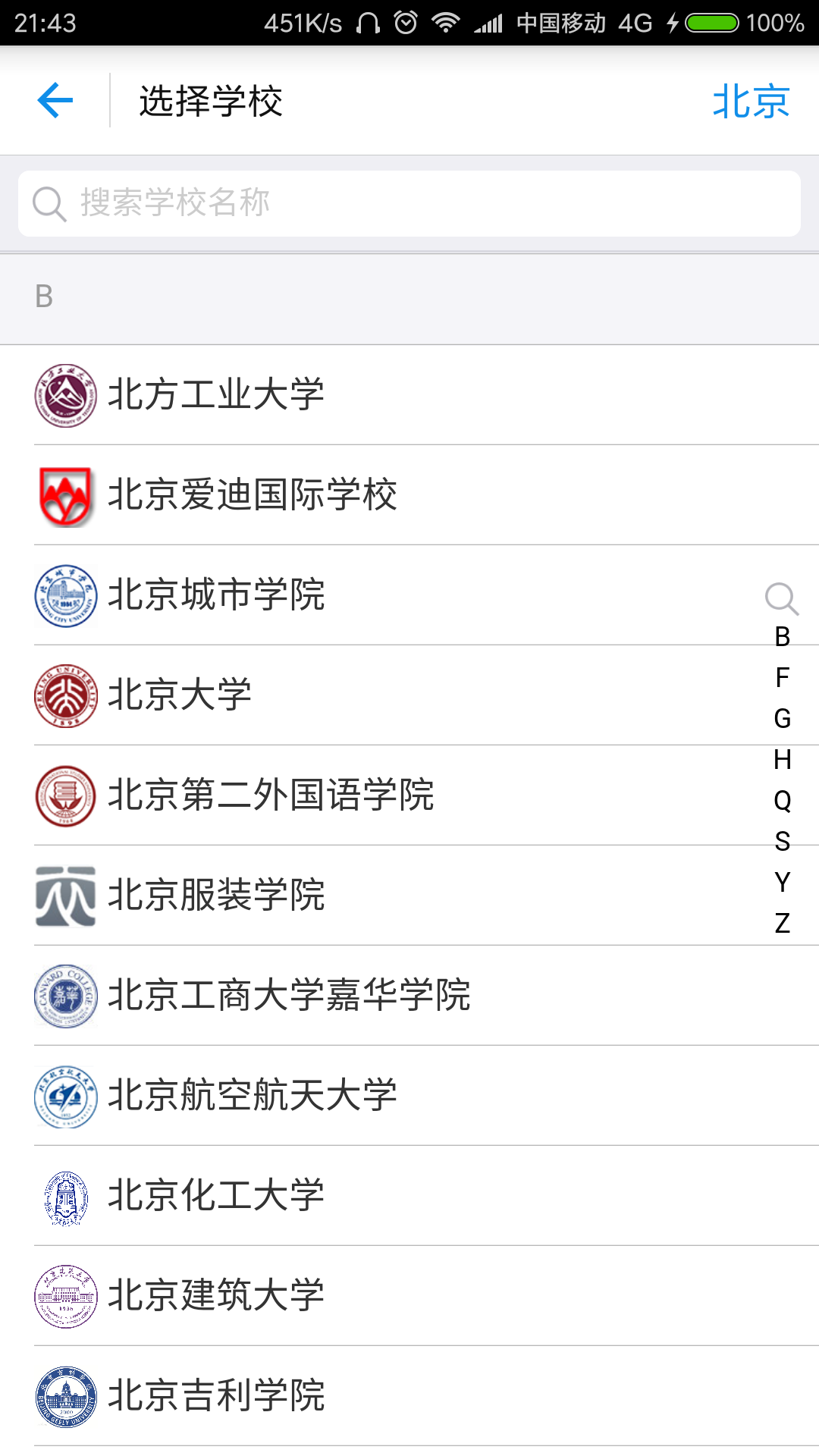This screenshot has width=819, height=1456.
Task: Select 北京第二外国语学院
Action: tap(409, 795)
